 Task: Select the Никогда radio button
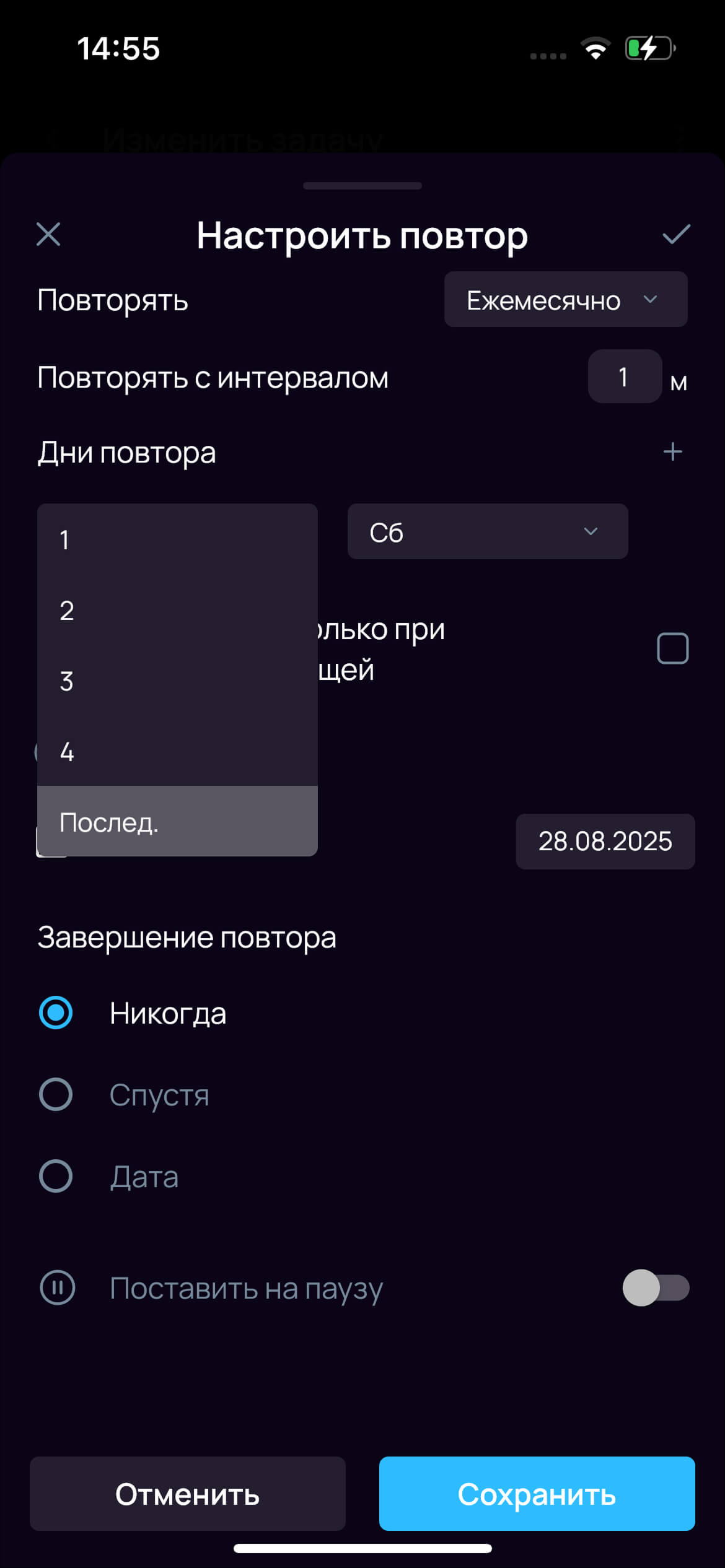click(56, 1013)
